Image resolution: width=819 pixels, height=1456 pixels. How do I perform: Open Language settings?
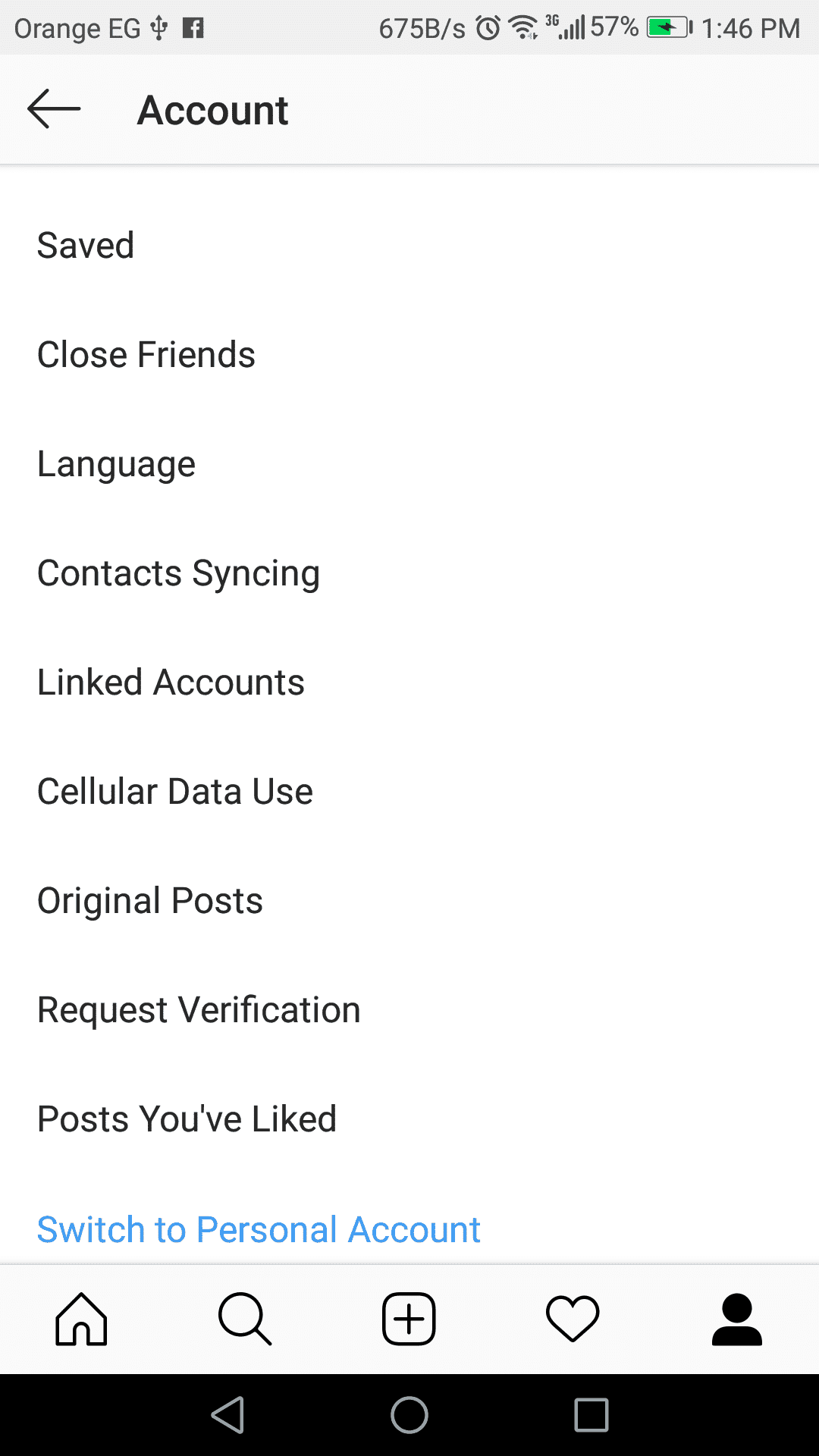click(116, 464)
